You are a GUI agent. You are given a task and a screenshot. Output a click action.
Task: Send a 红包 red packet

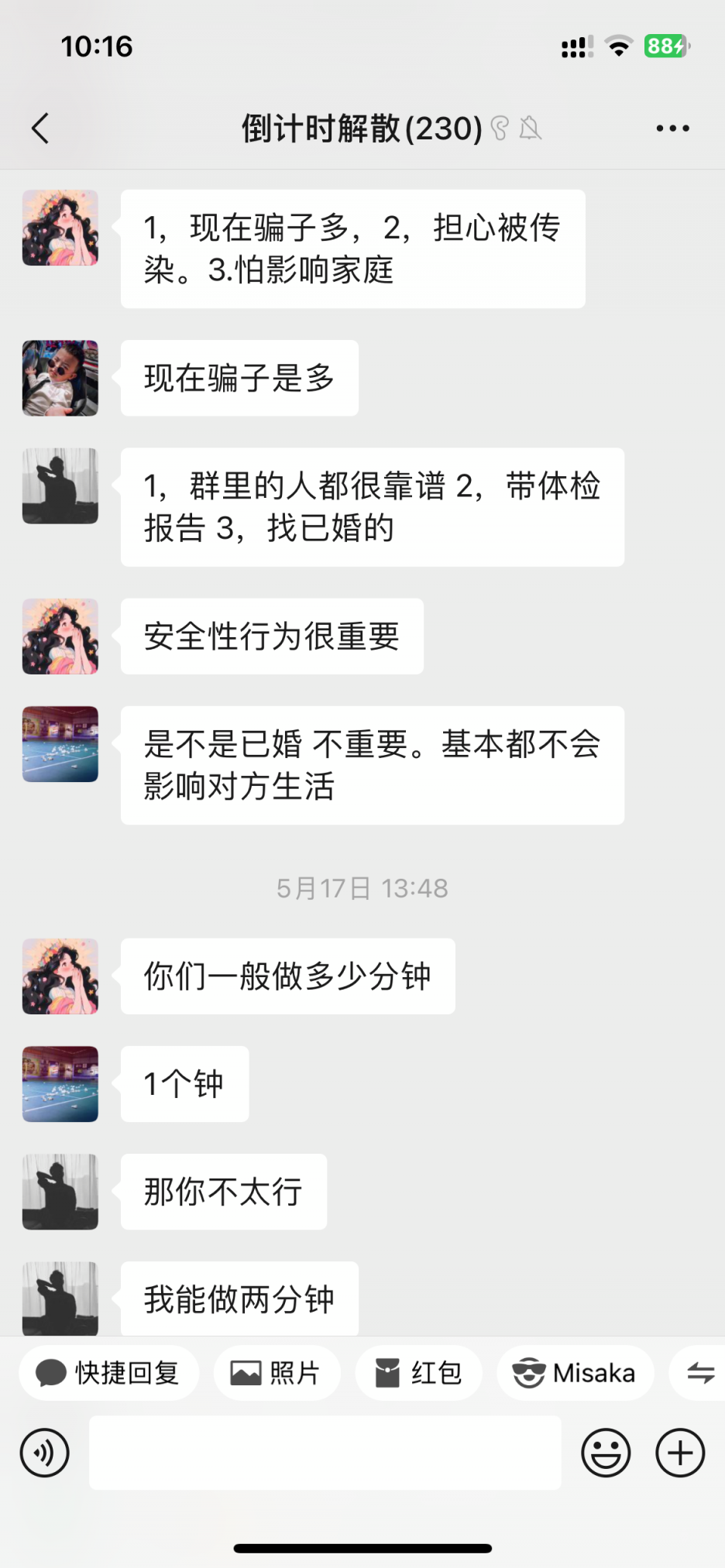point(418,1373)
